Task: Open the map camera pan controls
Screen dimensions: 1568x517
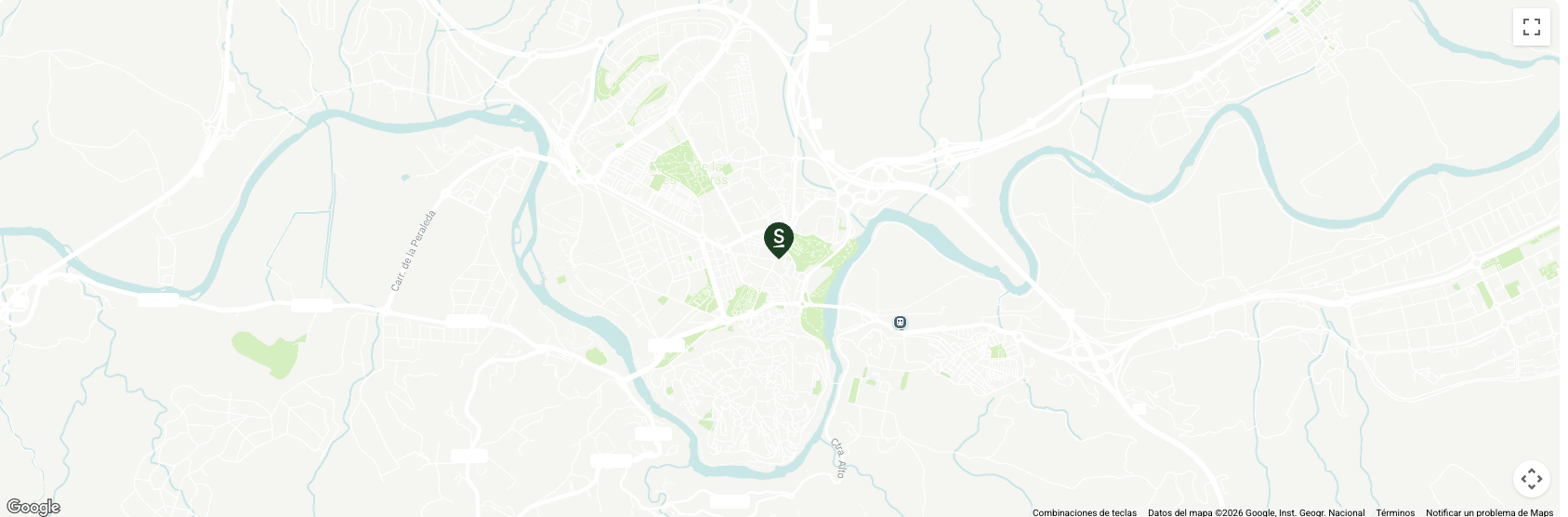Action: pos(1531,479)
